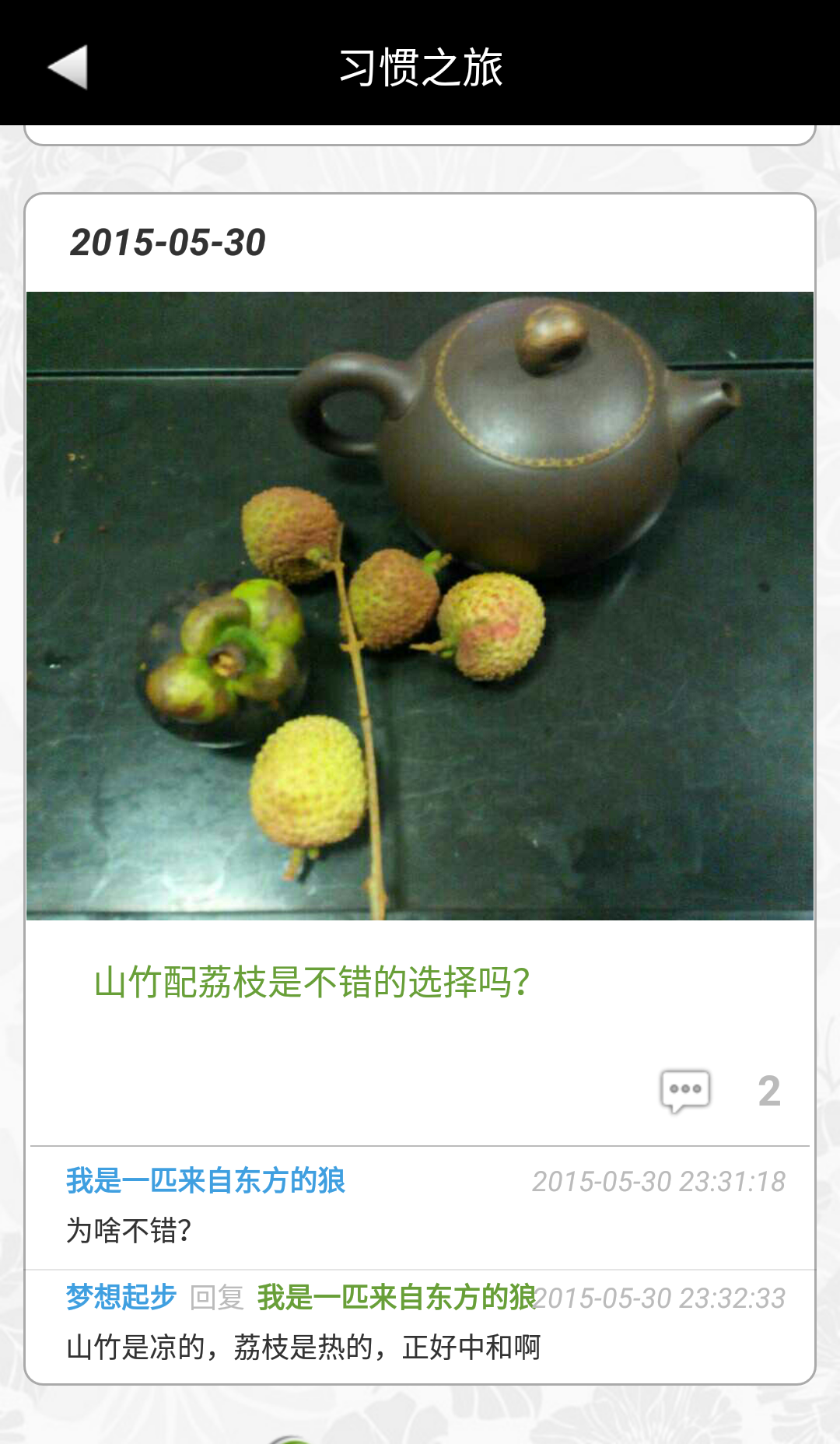Go back using the top-left arrow

pos(68,67)
